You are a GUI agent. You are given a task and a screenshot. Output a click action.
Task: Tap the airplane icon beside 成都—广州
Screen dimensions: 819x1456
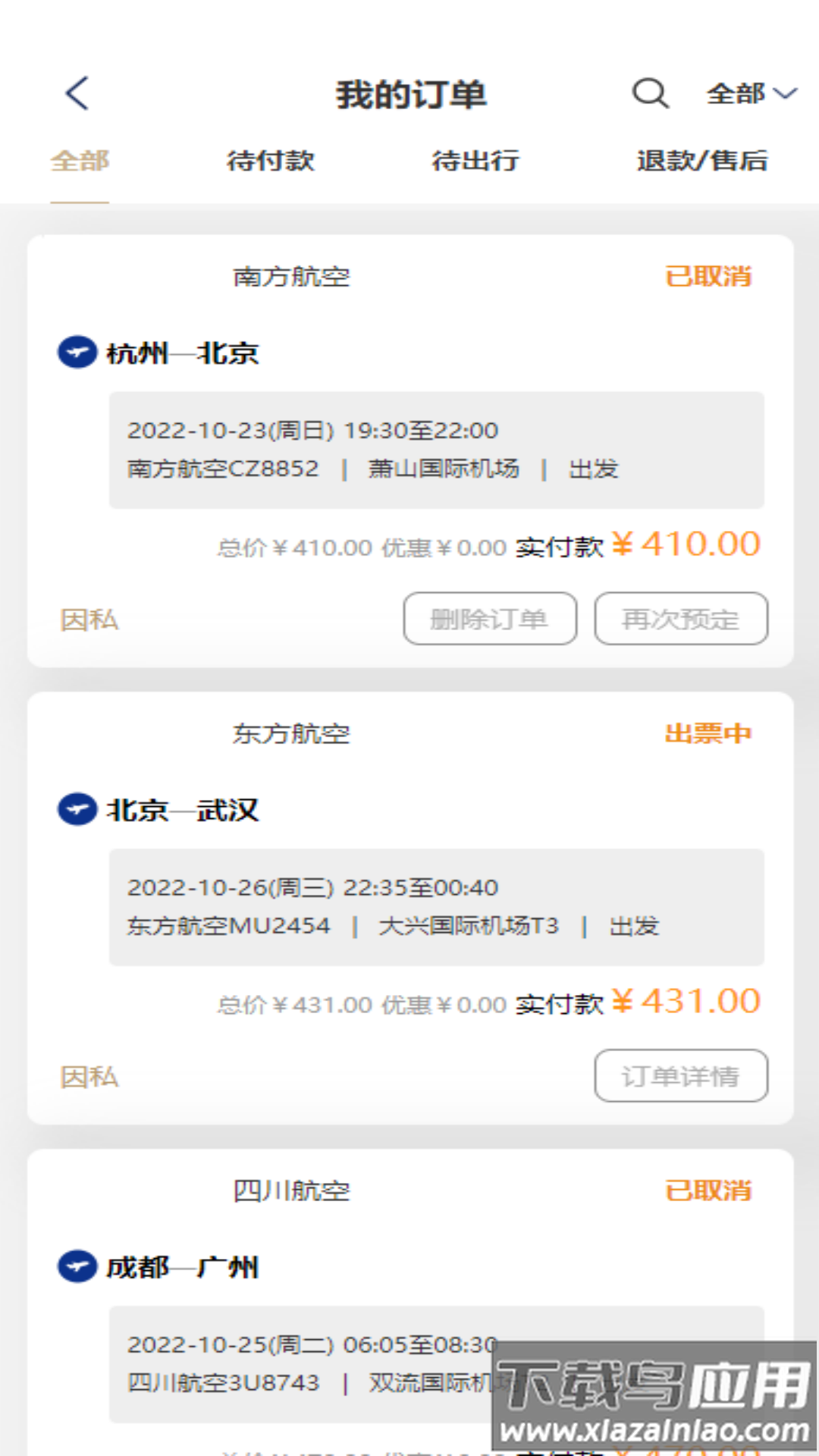tap(78, 1266)
